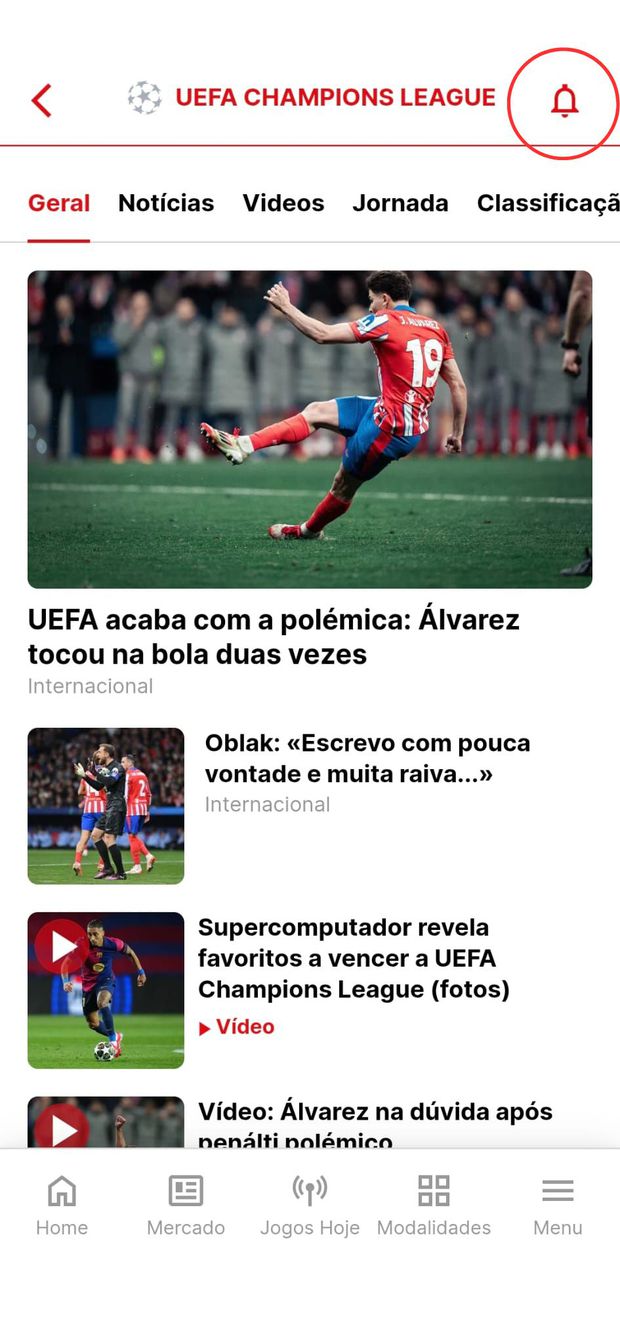This screenshot has height=1344, width=620.
Task: Show the Classificação tab
Action: click(x=547, y=203)
